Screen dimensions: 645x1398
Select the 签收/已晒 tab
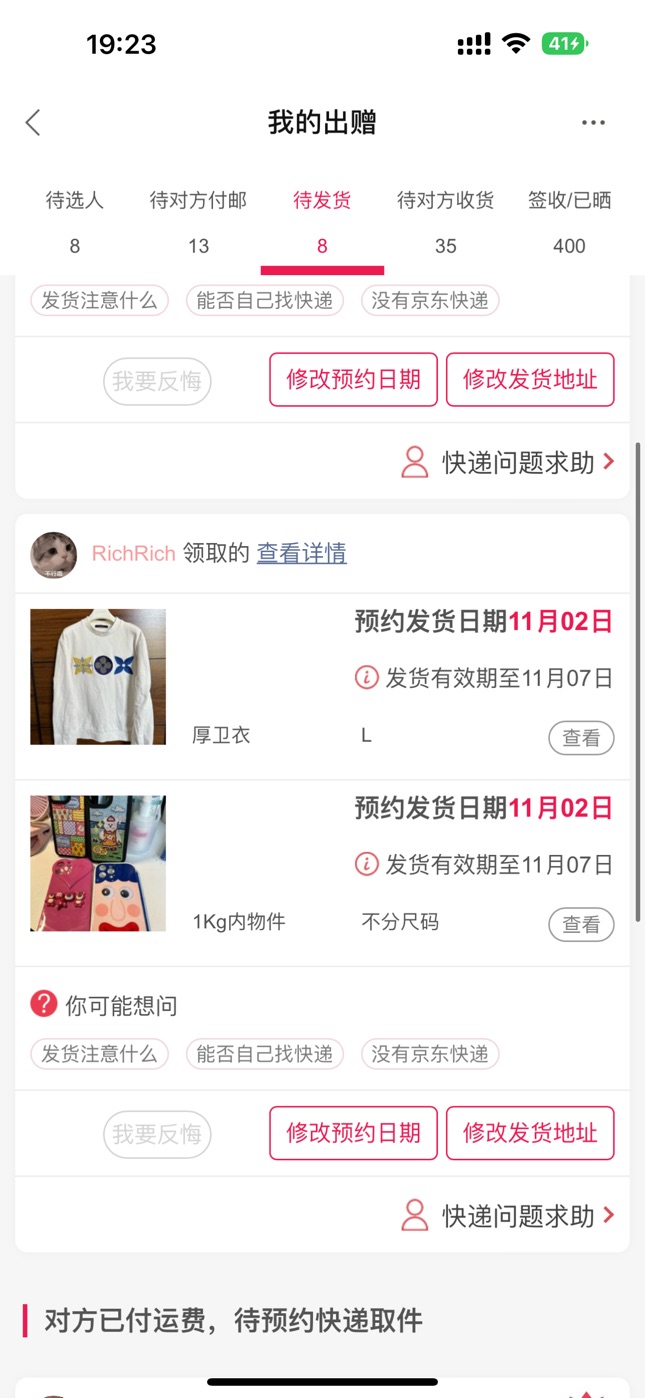[569, 222]
